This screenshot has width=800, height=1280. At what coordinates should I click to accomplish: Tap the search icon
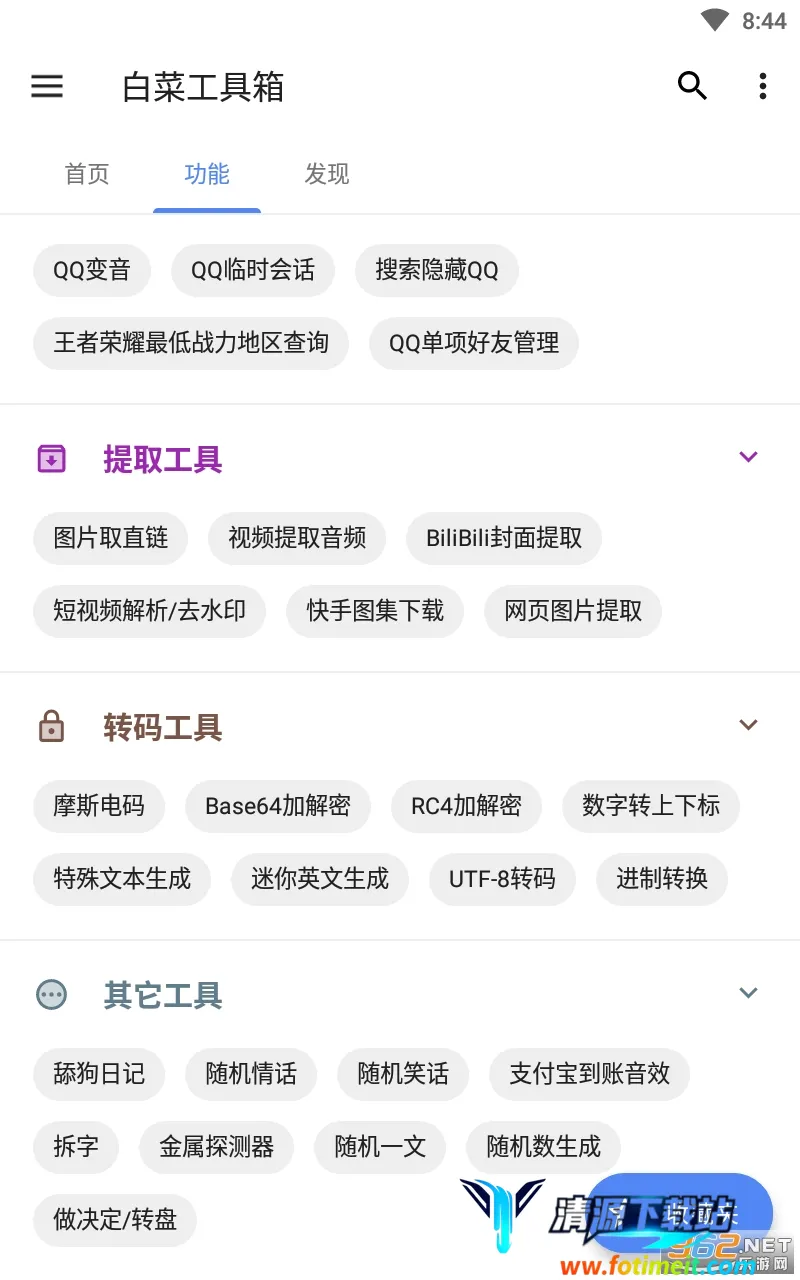click(692, 87)
